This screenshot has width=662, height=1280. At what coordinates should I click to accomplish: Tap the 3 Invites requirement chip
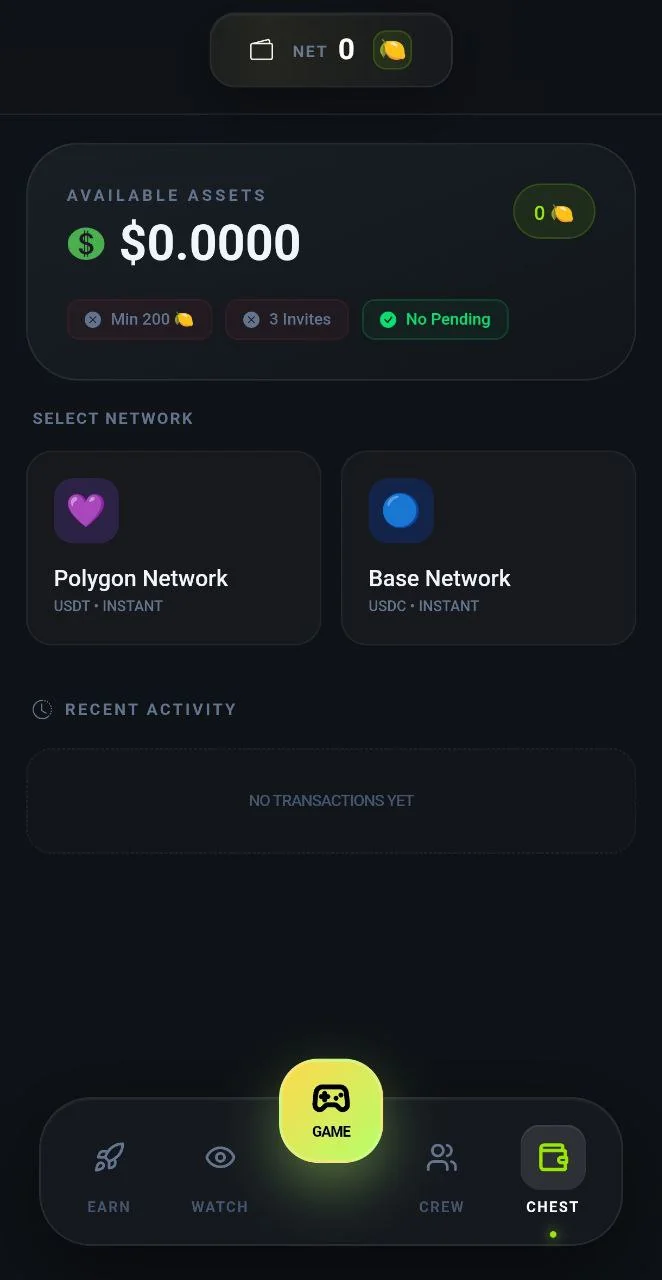click(x=287, y=320)
